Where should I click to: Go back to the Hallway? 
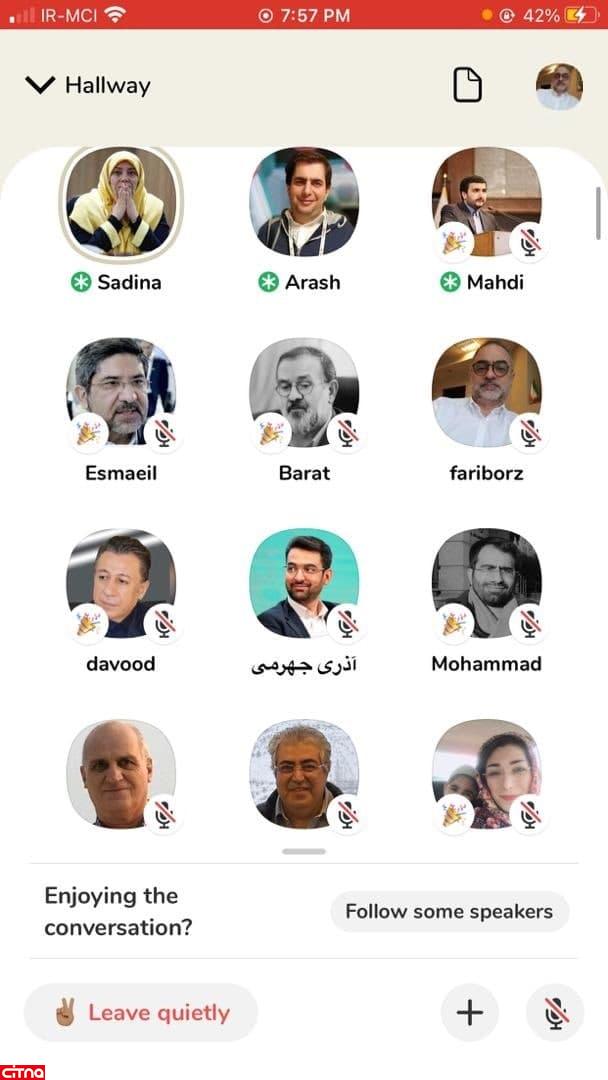(x=88, y=85)
